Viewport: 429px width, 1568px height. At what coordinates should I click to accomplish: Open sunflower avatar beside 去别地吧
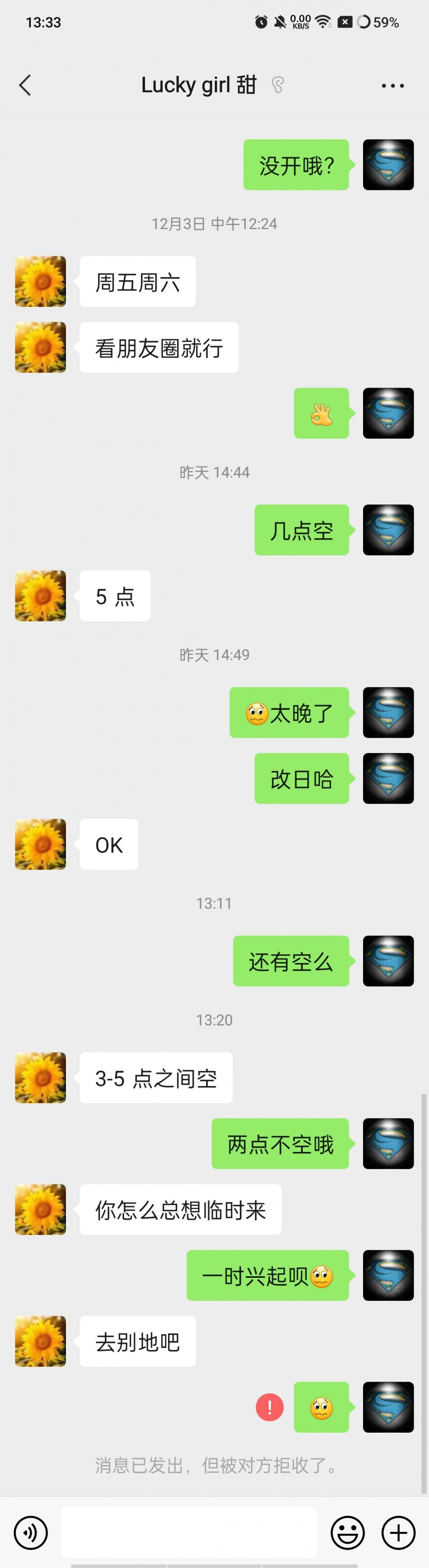[40, 1341]
